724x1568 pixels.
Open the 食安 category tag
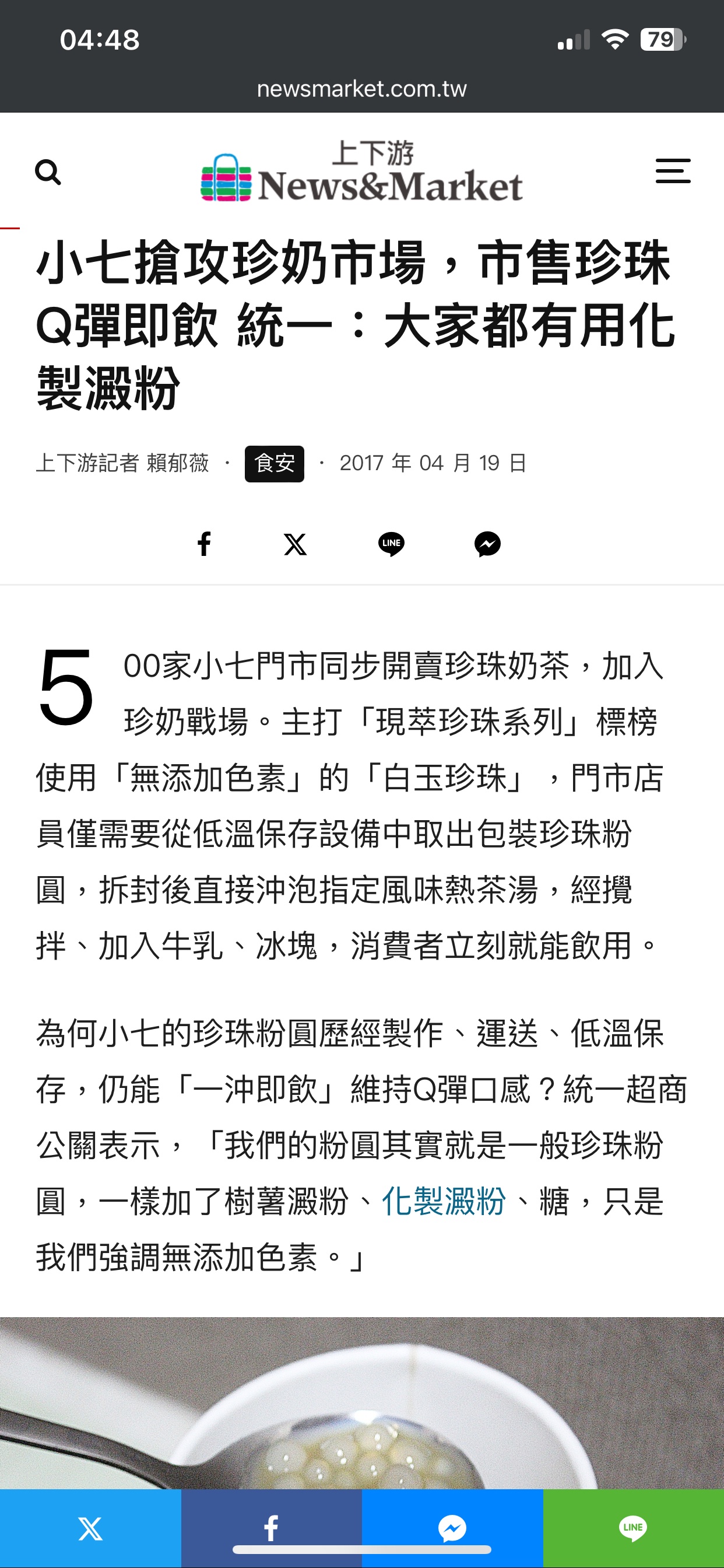point(274,463)
